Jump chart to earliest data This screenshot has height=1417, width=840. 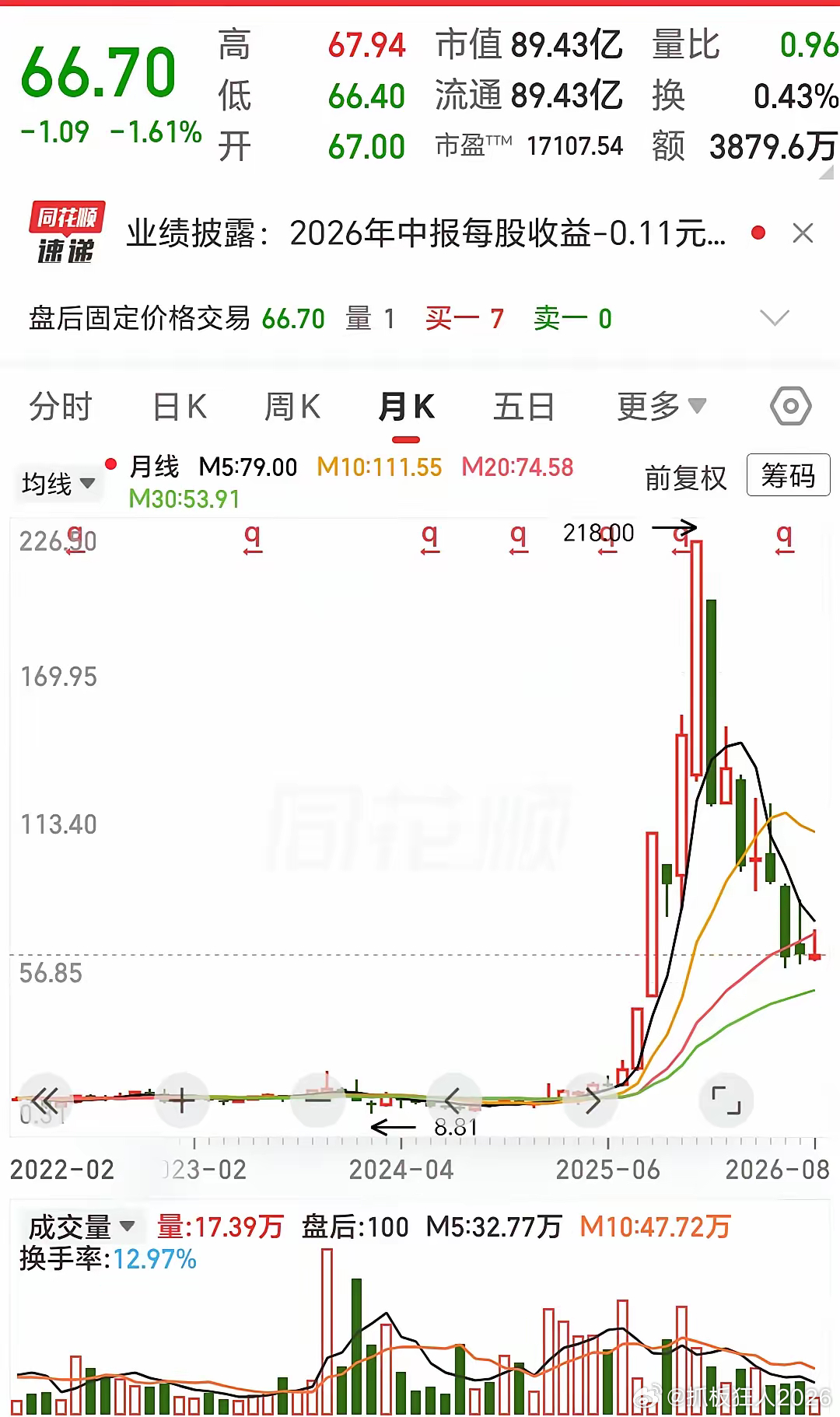(x=45, y=1100)
